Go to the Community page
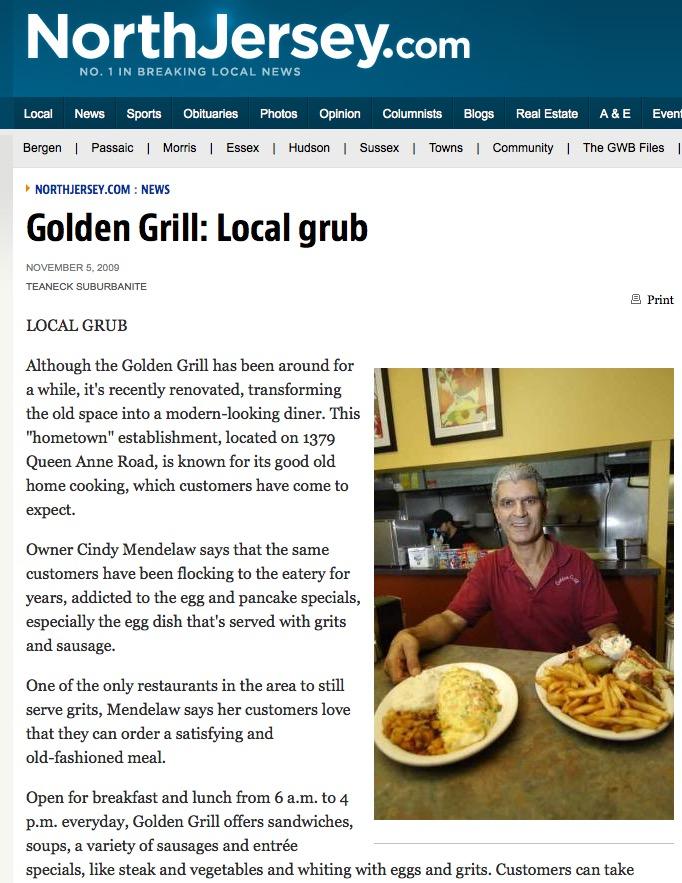This screenshot has height=883, width=682. coord(523,148)
